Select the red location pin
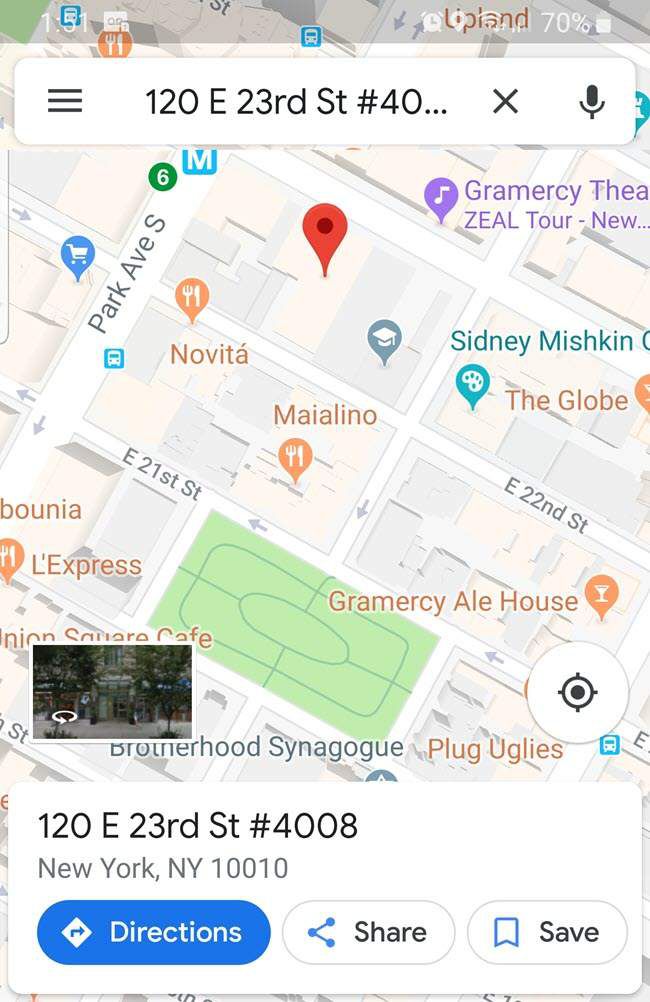 coord(325,235)
